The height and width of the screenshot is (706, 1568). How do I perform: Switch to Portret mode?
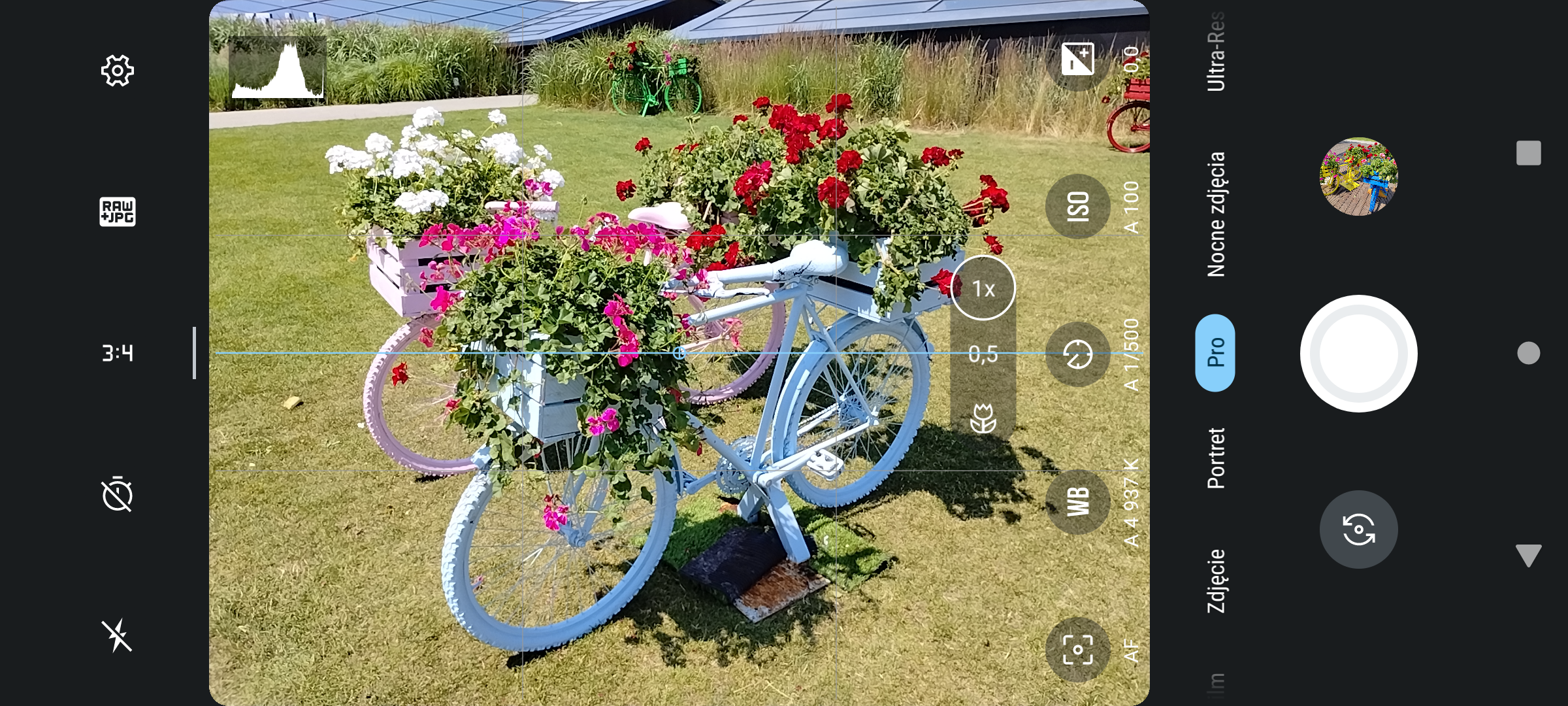(1216, 458)
